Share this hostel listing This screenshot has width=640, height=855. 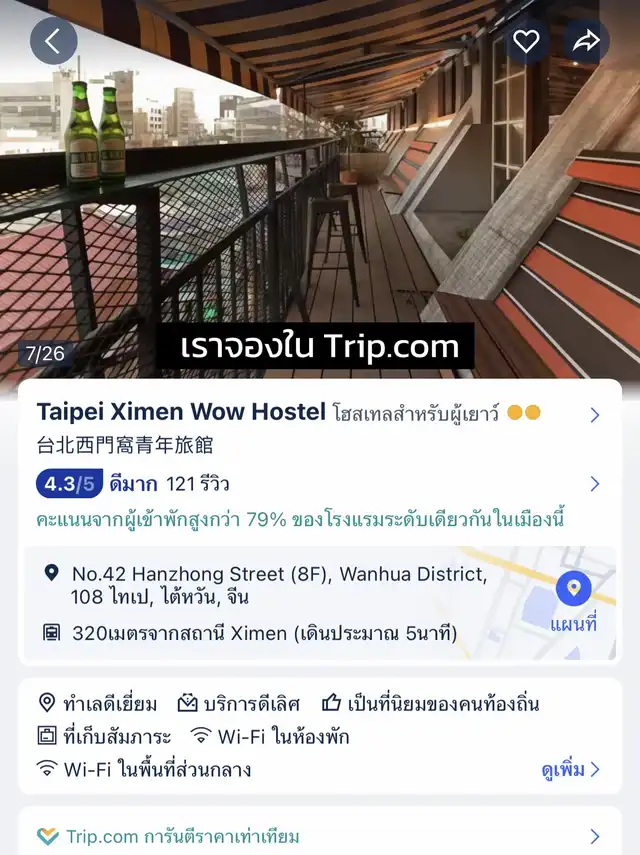(586, 41)
